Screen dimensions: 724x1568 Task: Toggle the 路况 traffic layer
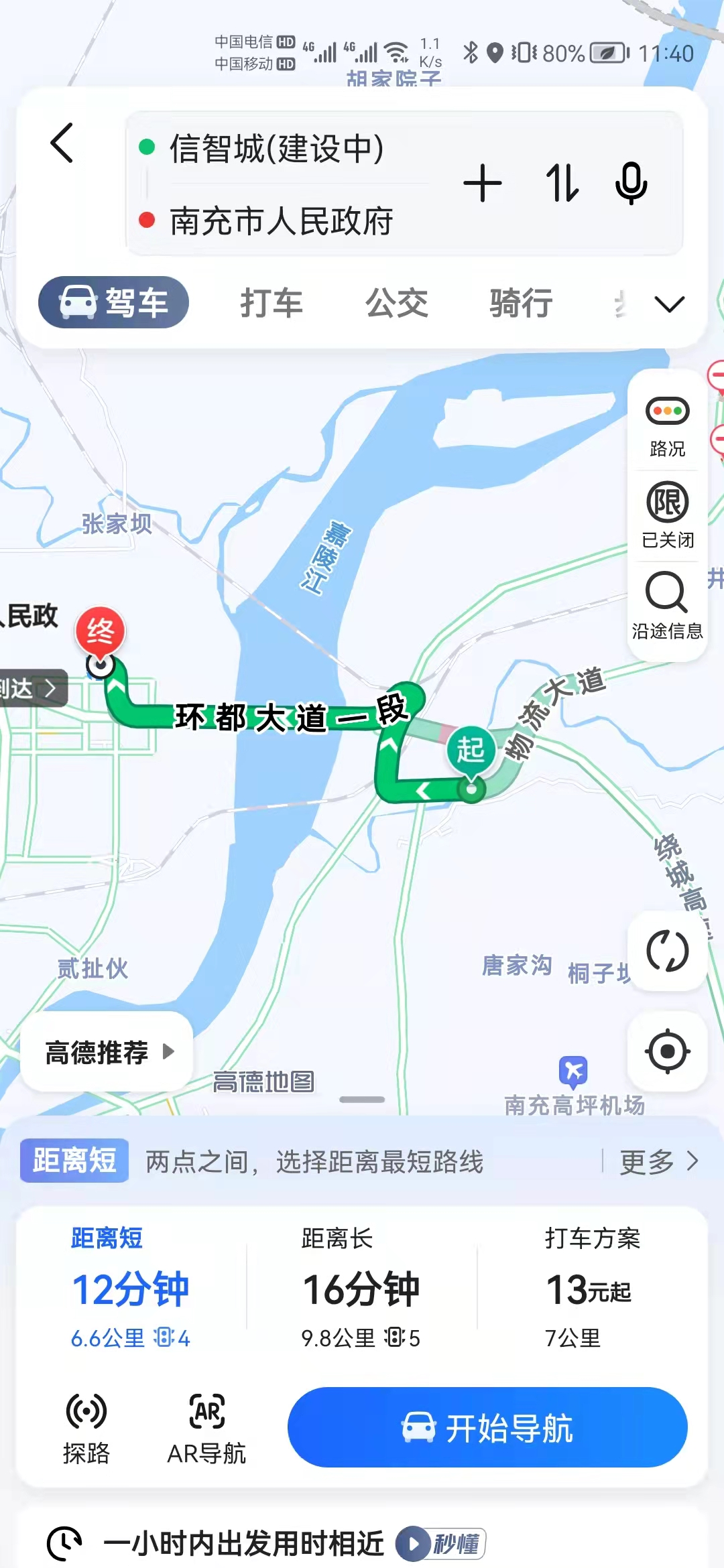667,425
